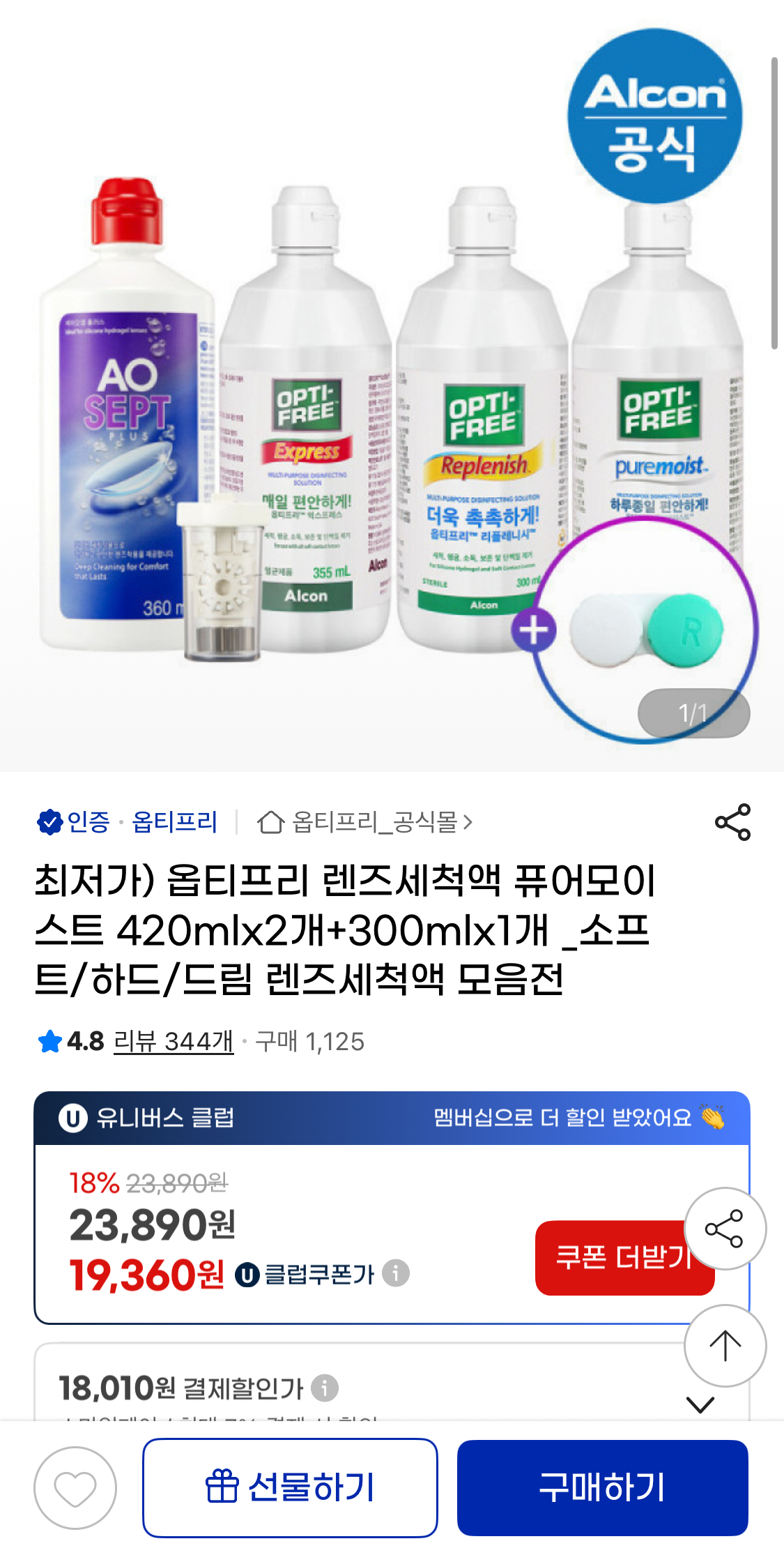Show info for 결제할인가
Screen dimensions: 784x1555
pos(324,1388)
